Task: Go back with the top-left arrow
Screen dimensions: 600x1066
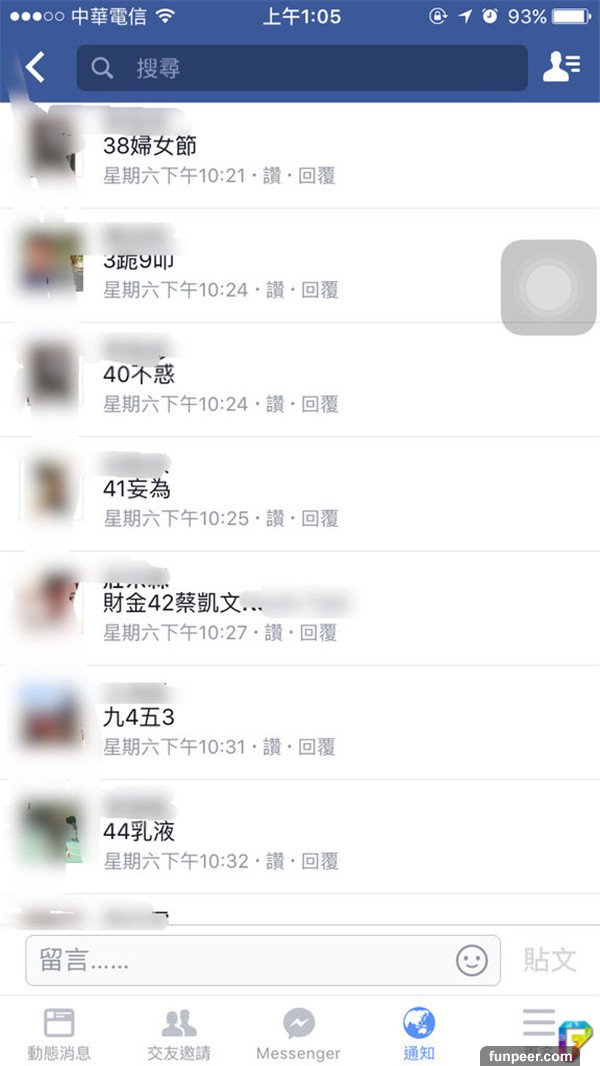Action: [x=36, y=68]
